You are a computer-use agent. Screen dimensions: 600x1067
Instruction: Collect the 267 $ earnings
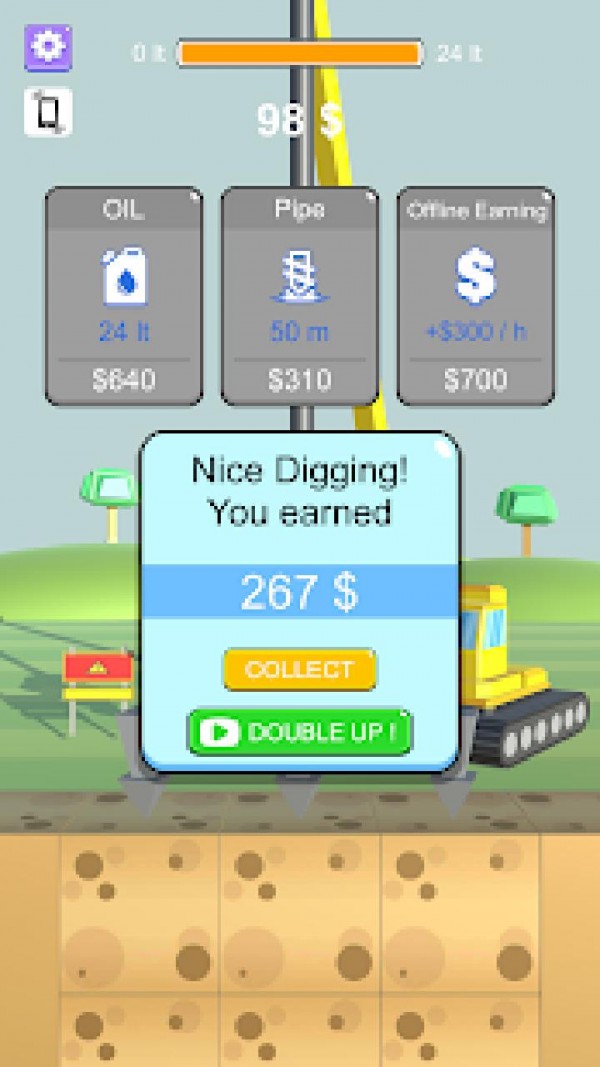point(299,670)
